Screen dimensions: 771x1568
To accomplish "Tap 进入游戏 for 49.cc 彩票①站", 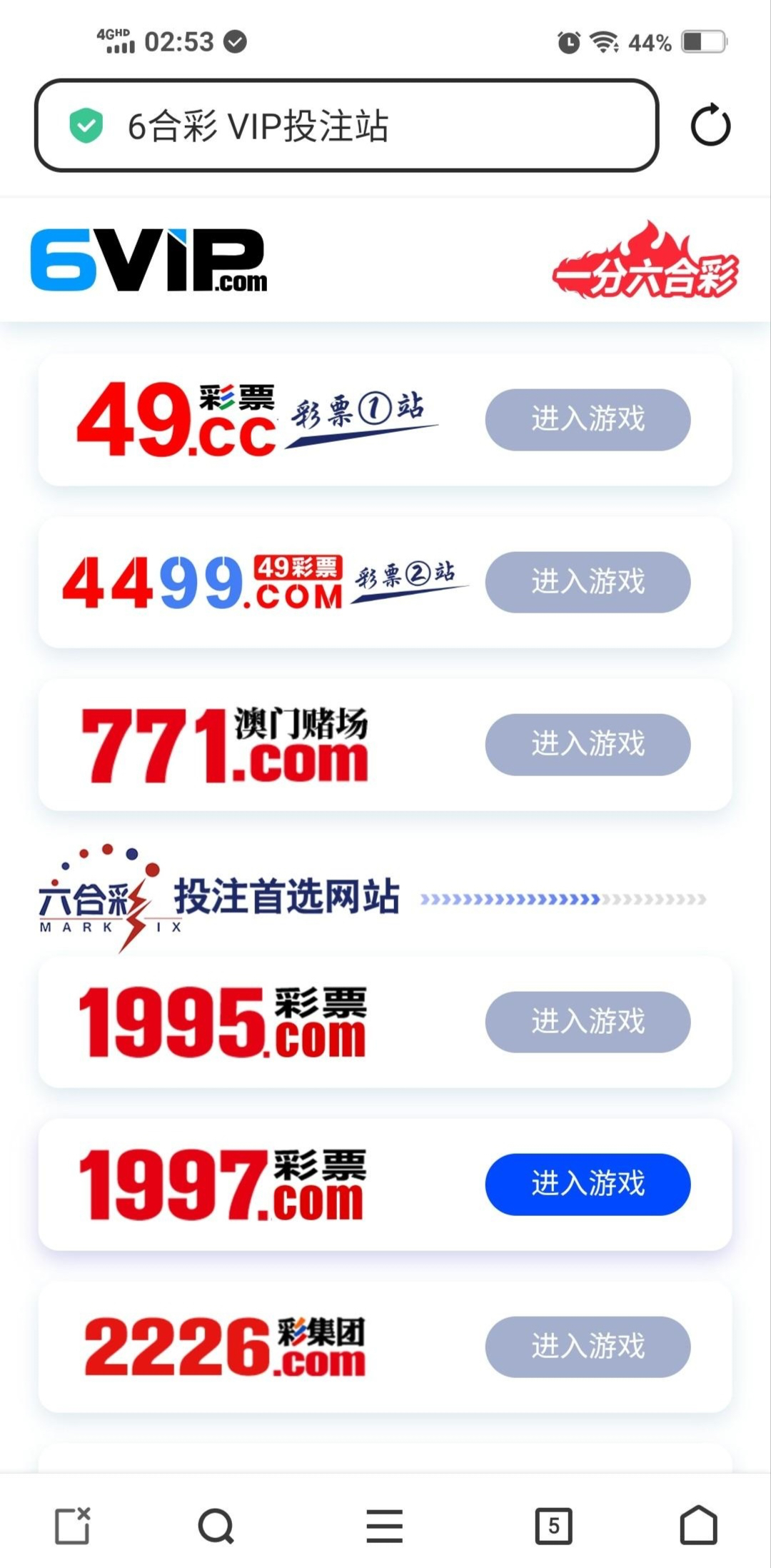I will (588, 419).
